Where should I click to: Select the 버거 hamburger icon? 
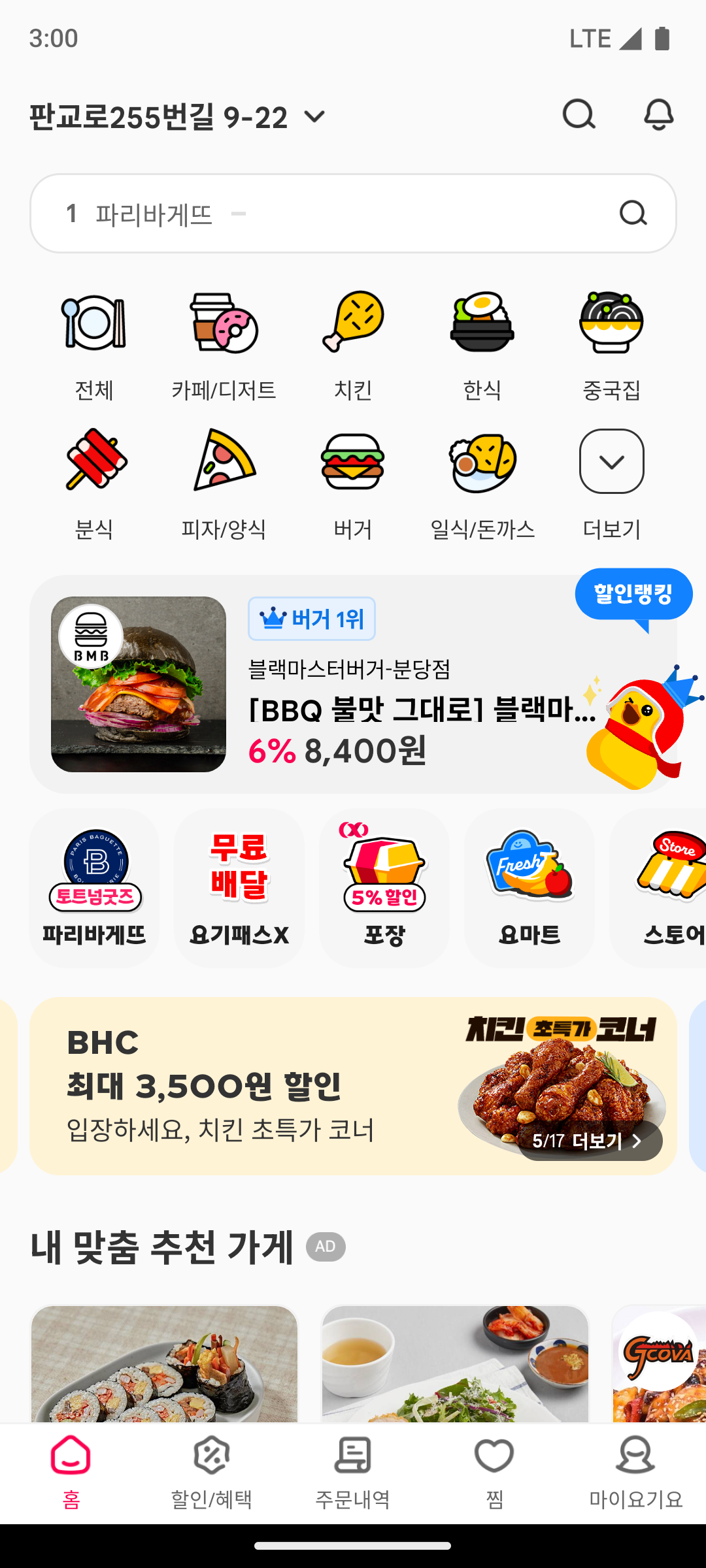[x=353, y=464]
